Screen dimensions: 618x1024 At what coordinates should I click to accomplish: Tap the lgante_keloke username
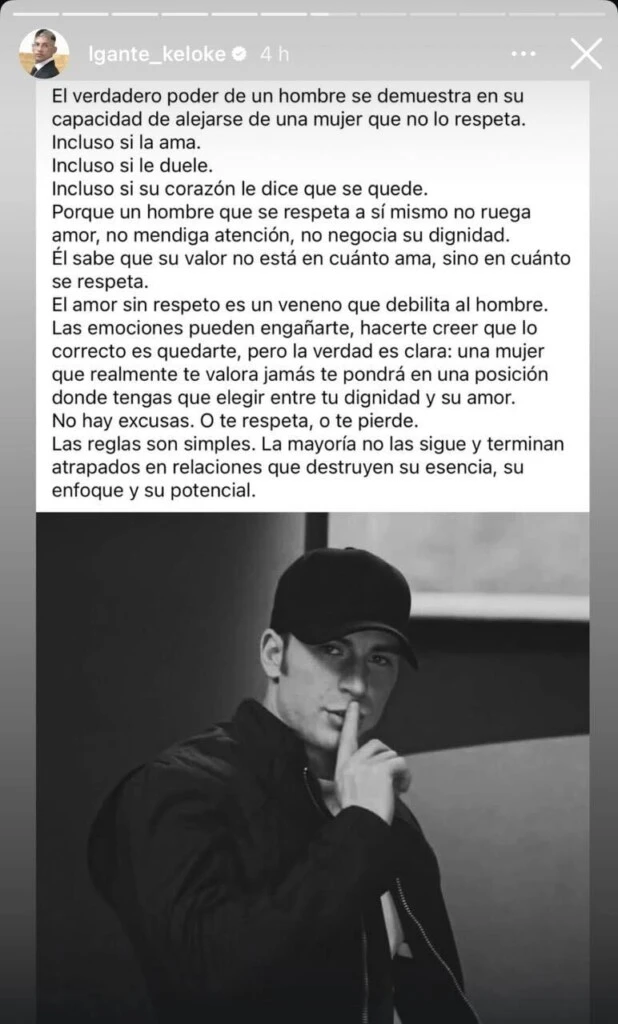click(156, 54)
